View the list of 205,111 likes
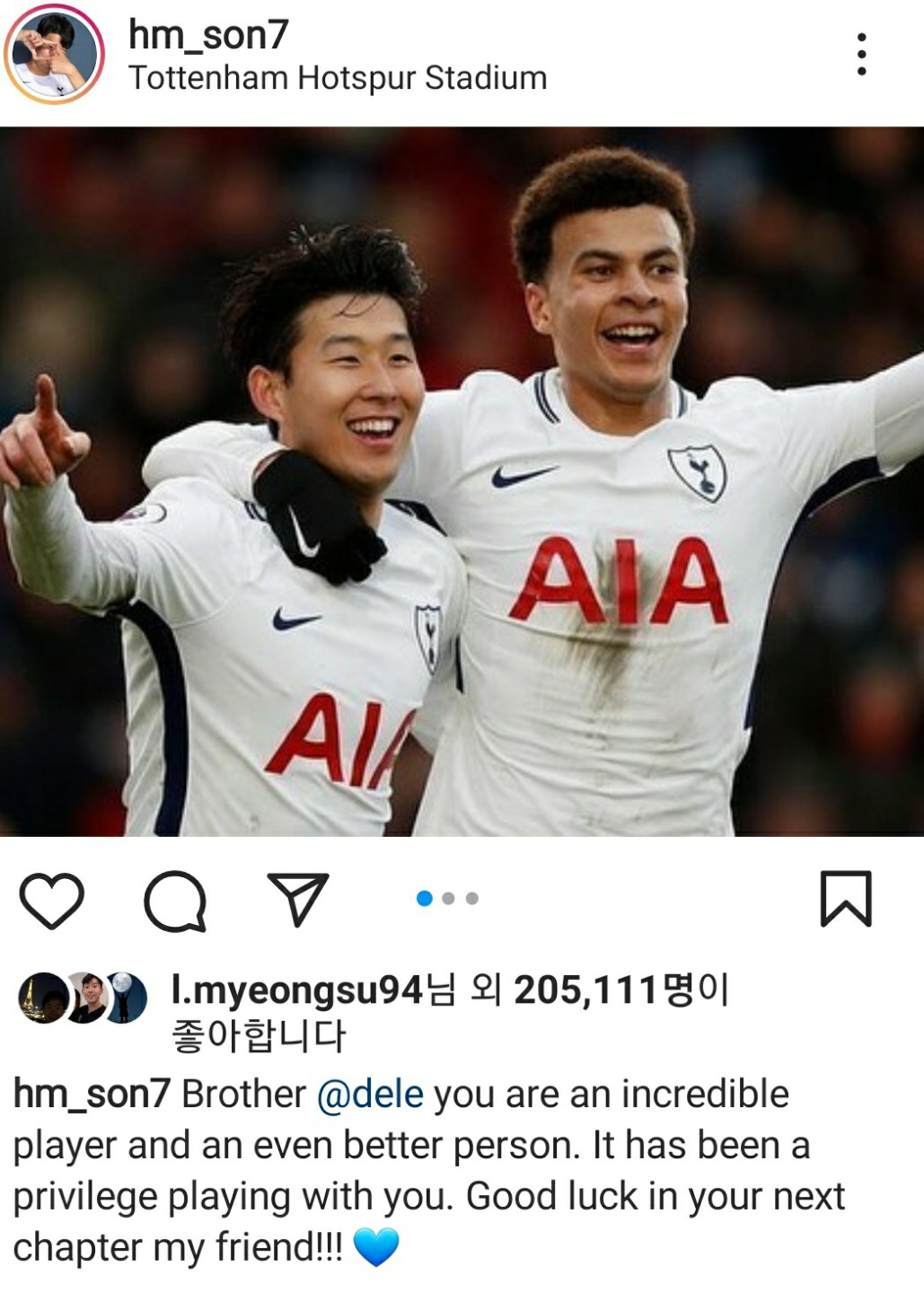This screenshot has width=924, height=1293. pos(586,990)
